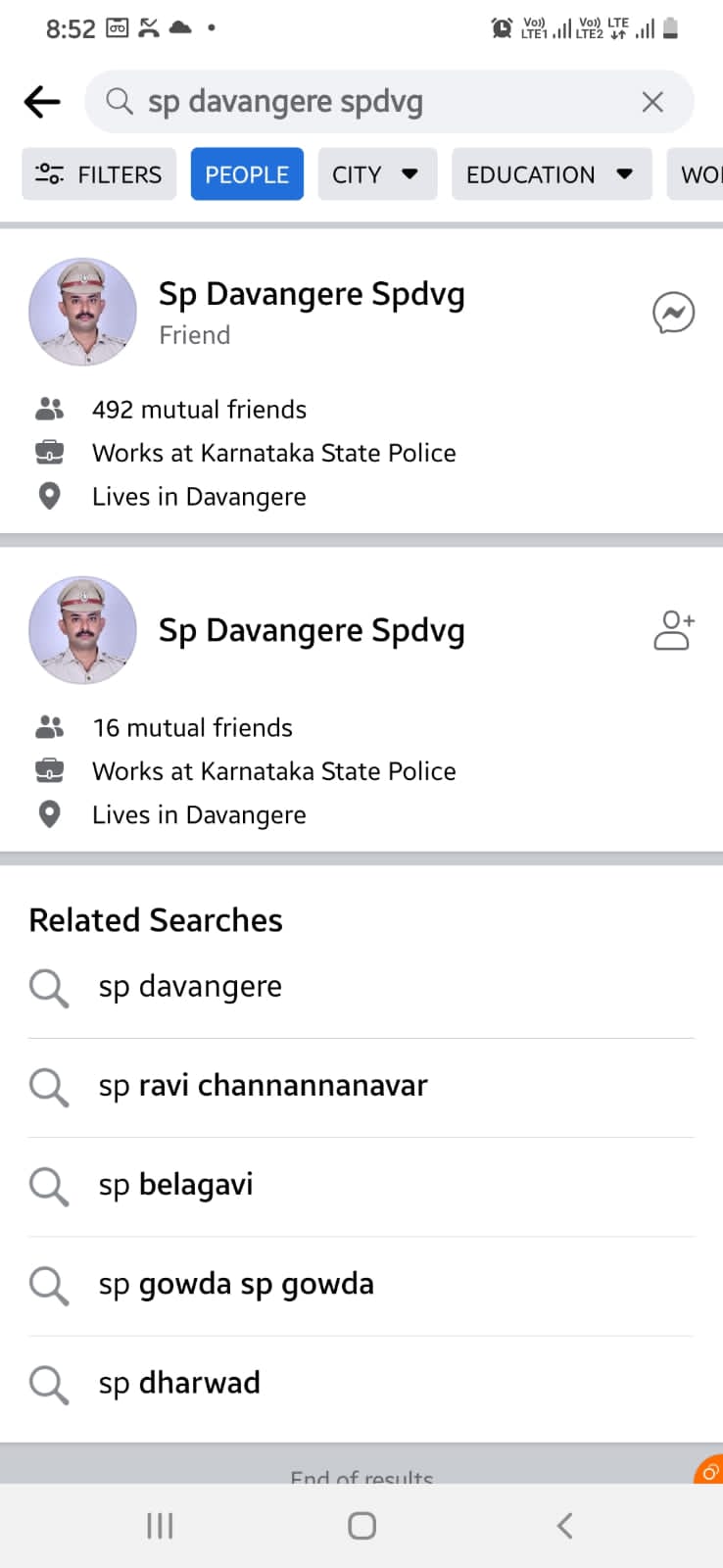The width and height of the screenshot is (723, 1568).
Task: Expand the EDUCATION dropdown
Action: click(552, 174)
